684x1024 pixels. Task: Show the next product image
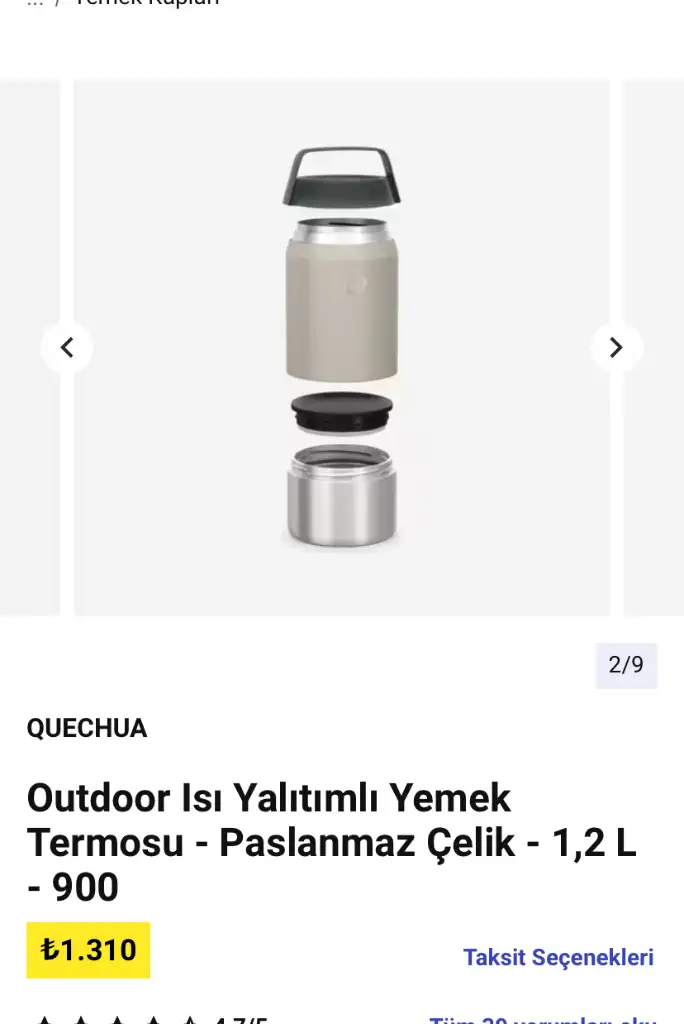point(616,348)
